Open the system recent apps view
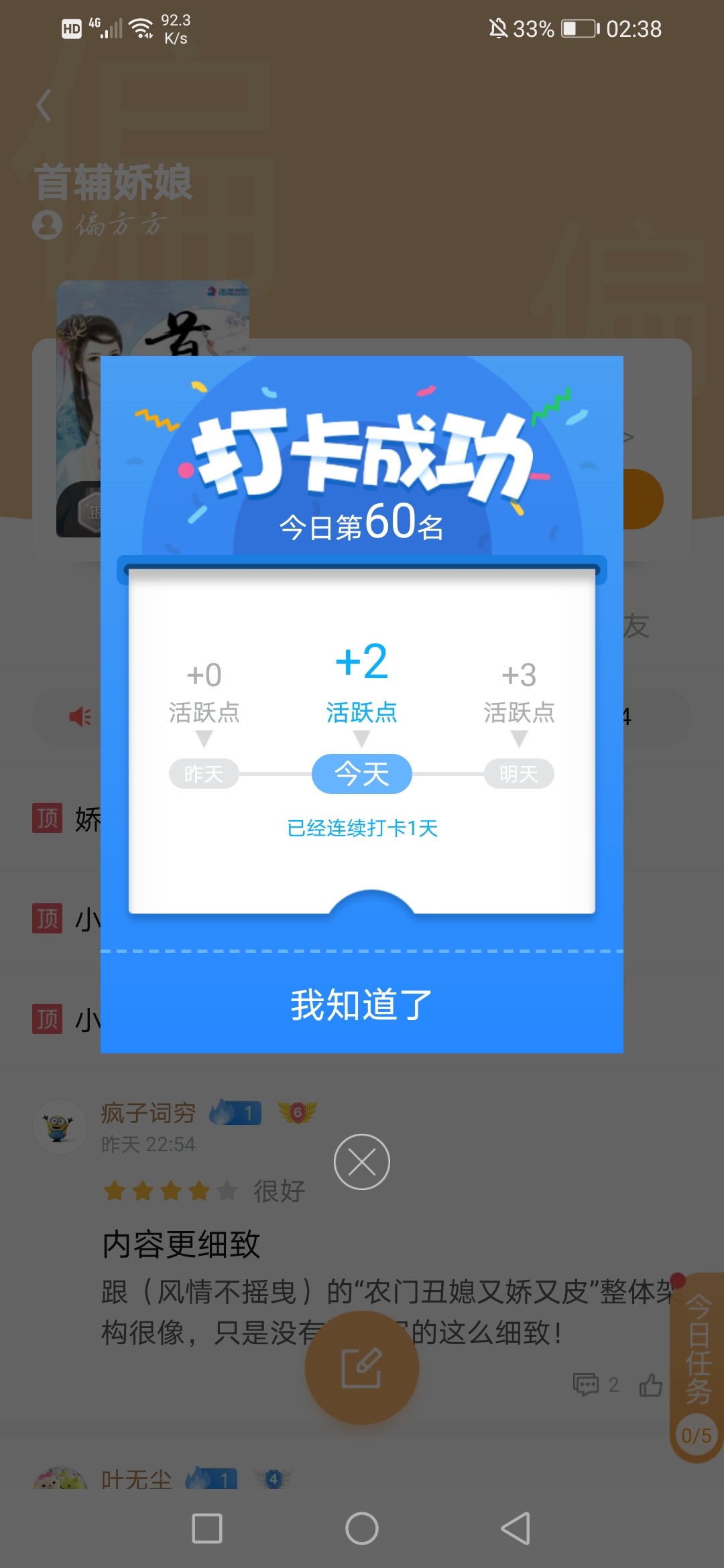The width and height of the screenshot is (724, 1568). [x=207, y=1528]
